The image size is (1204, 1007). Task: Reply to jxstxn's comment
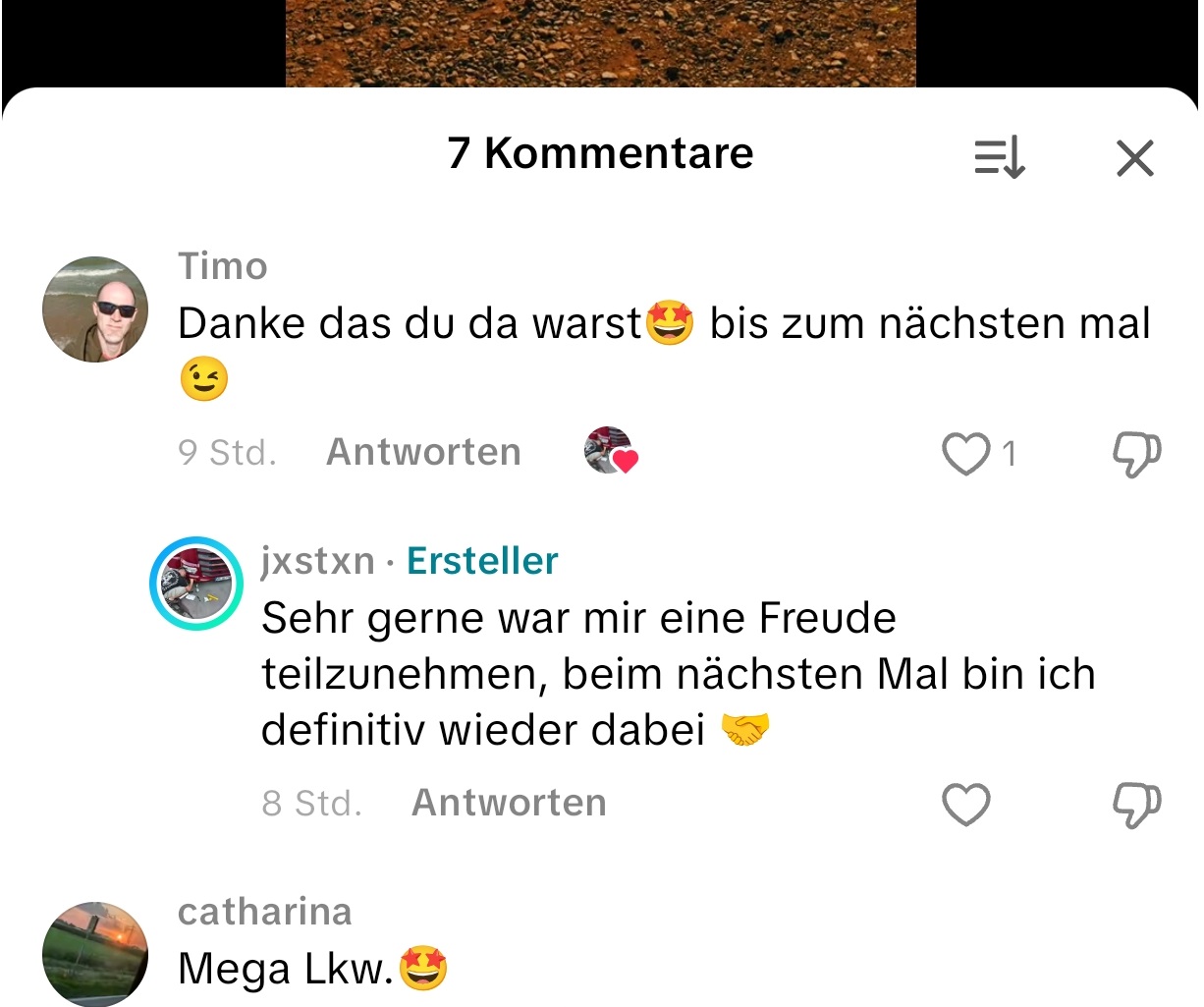(509, 804)
